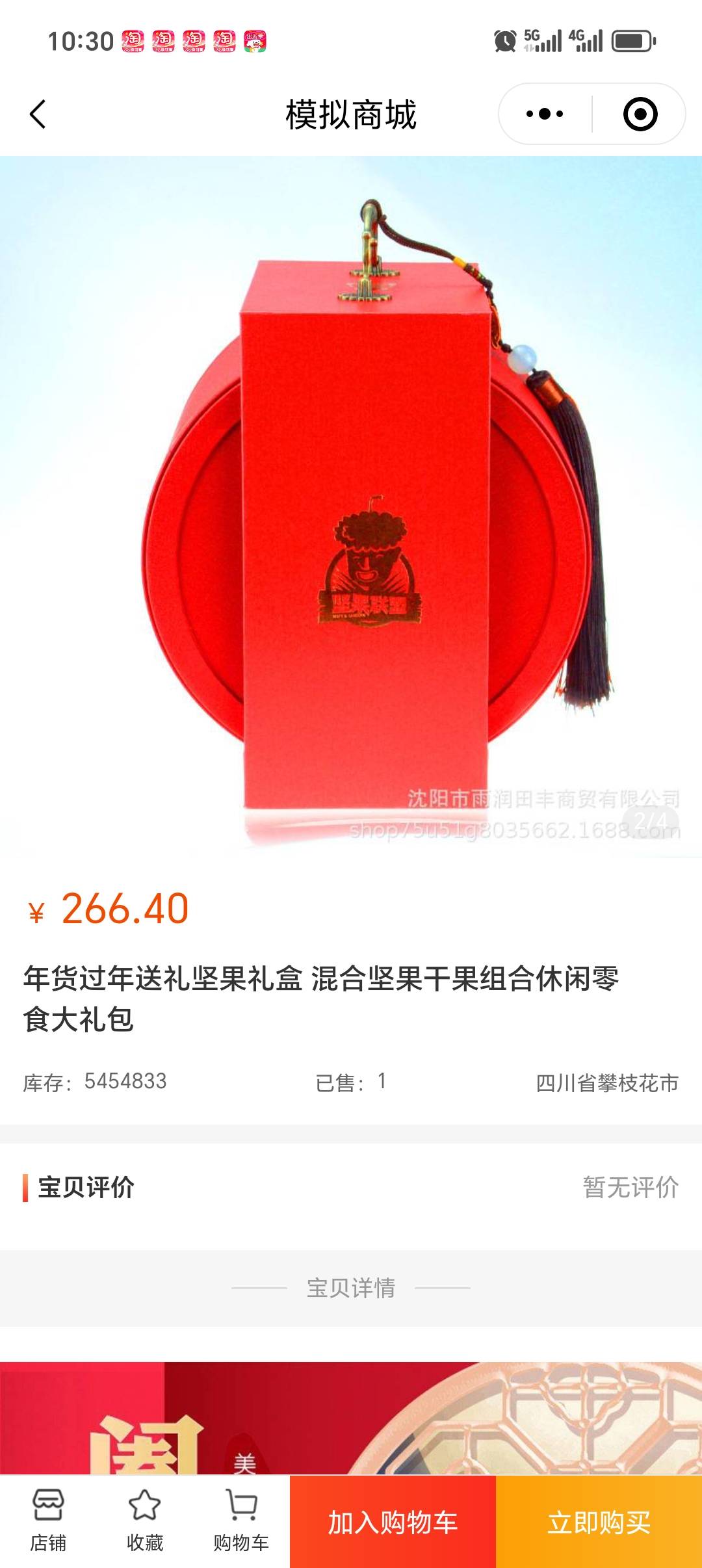Tap 立即购买 to buy now
The width and height of the screenshot is (702, 1568).
coord(599,1522)
